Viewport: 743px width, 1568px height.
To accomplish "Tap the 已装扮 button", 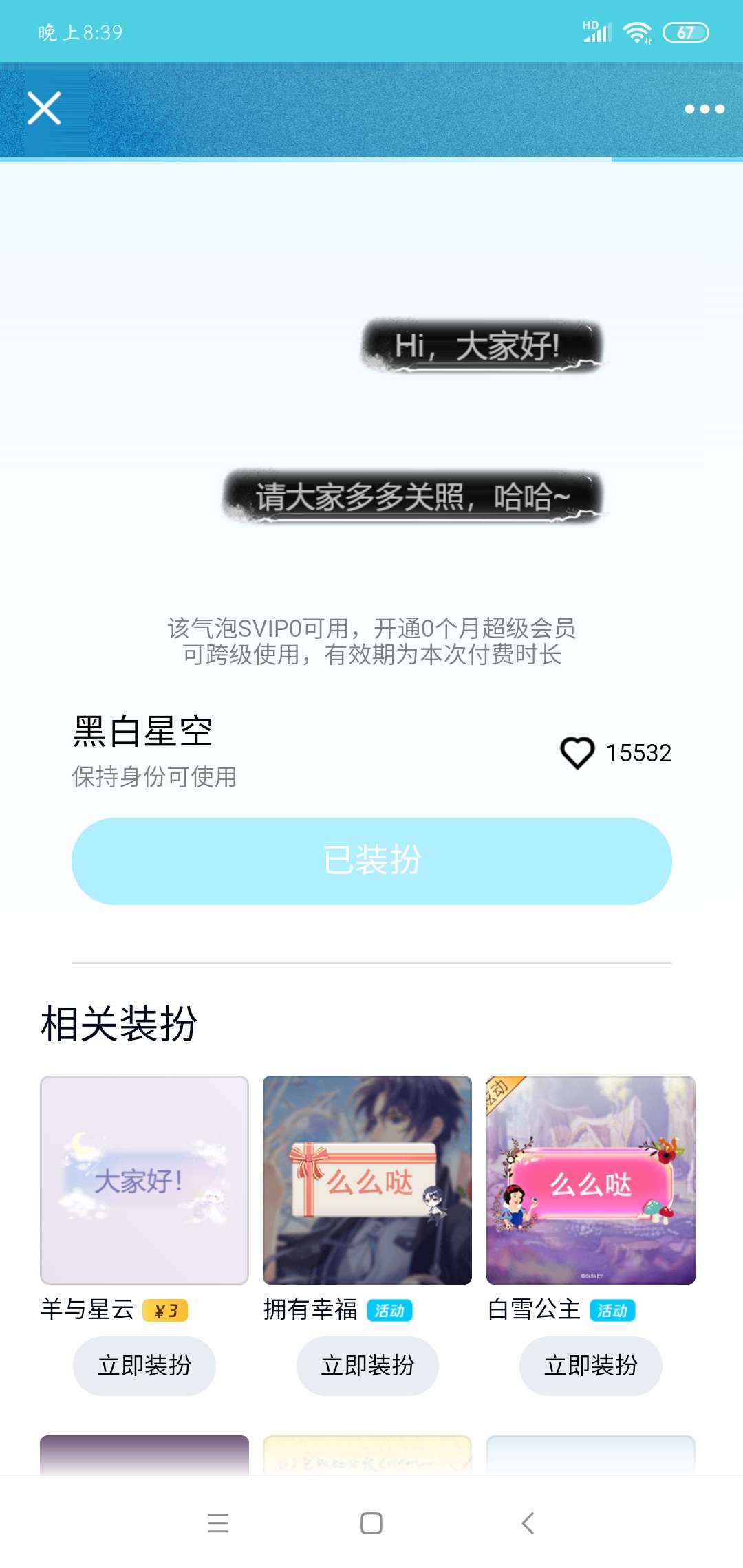I will coord(371,861).
